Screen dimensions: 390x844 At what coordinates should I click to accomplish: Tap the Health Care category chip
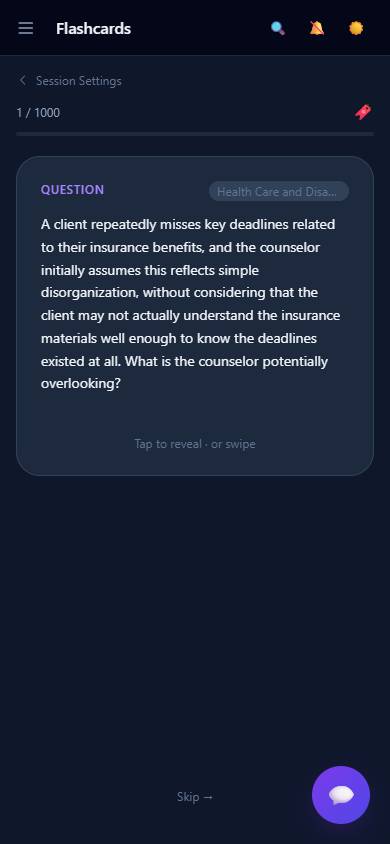pyautogui.click(x=279, y=191)
